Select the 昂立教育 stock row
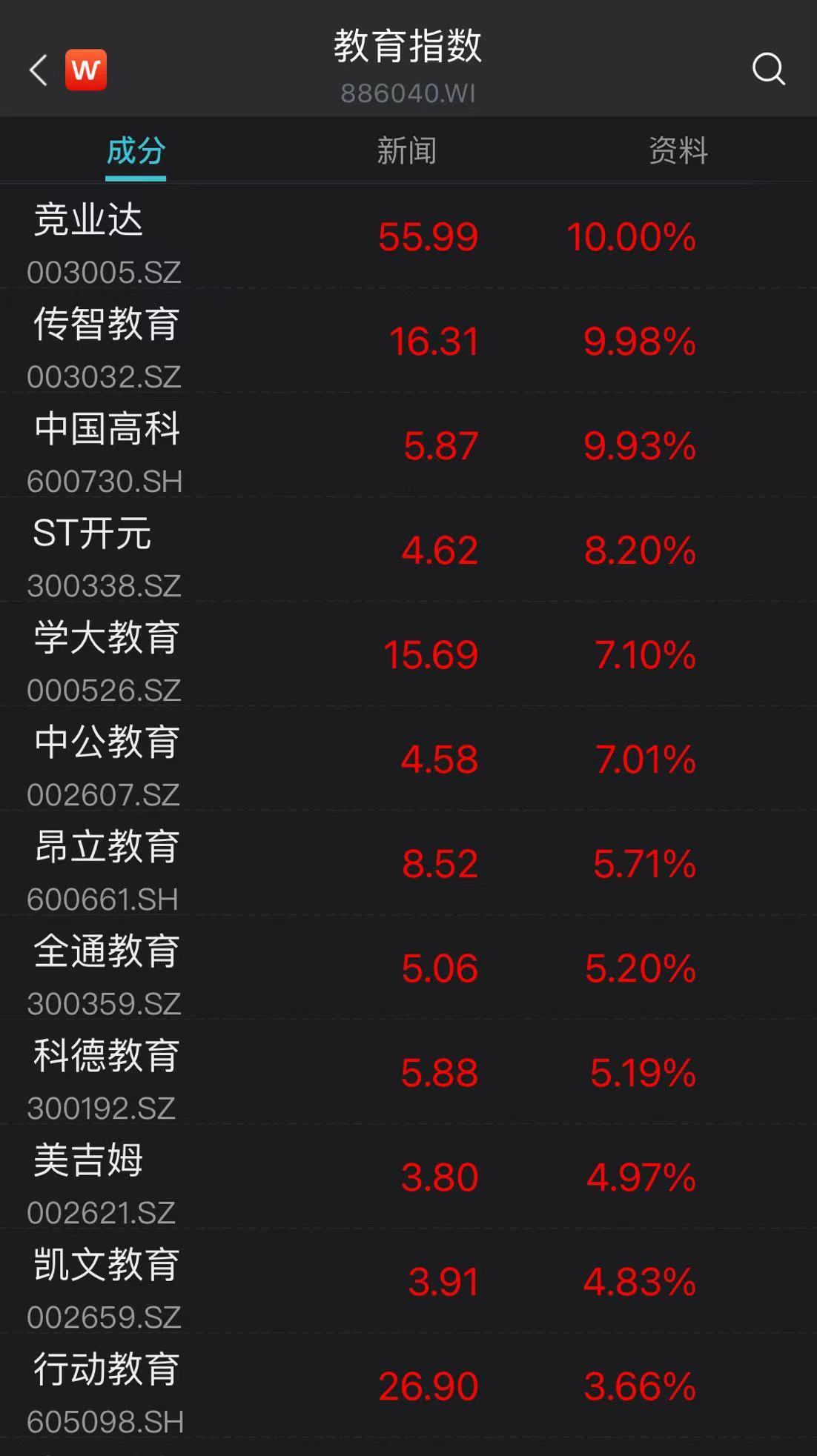This screenshot has height=1456, width=817. pos(408,863)
